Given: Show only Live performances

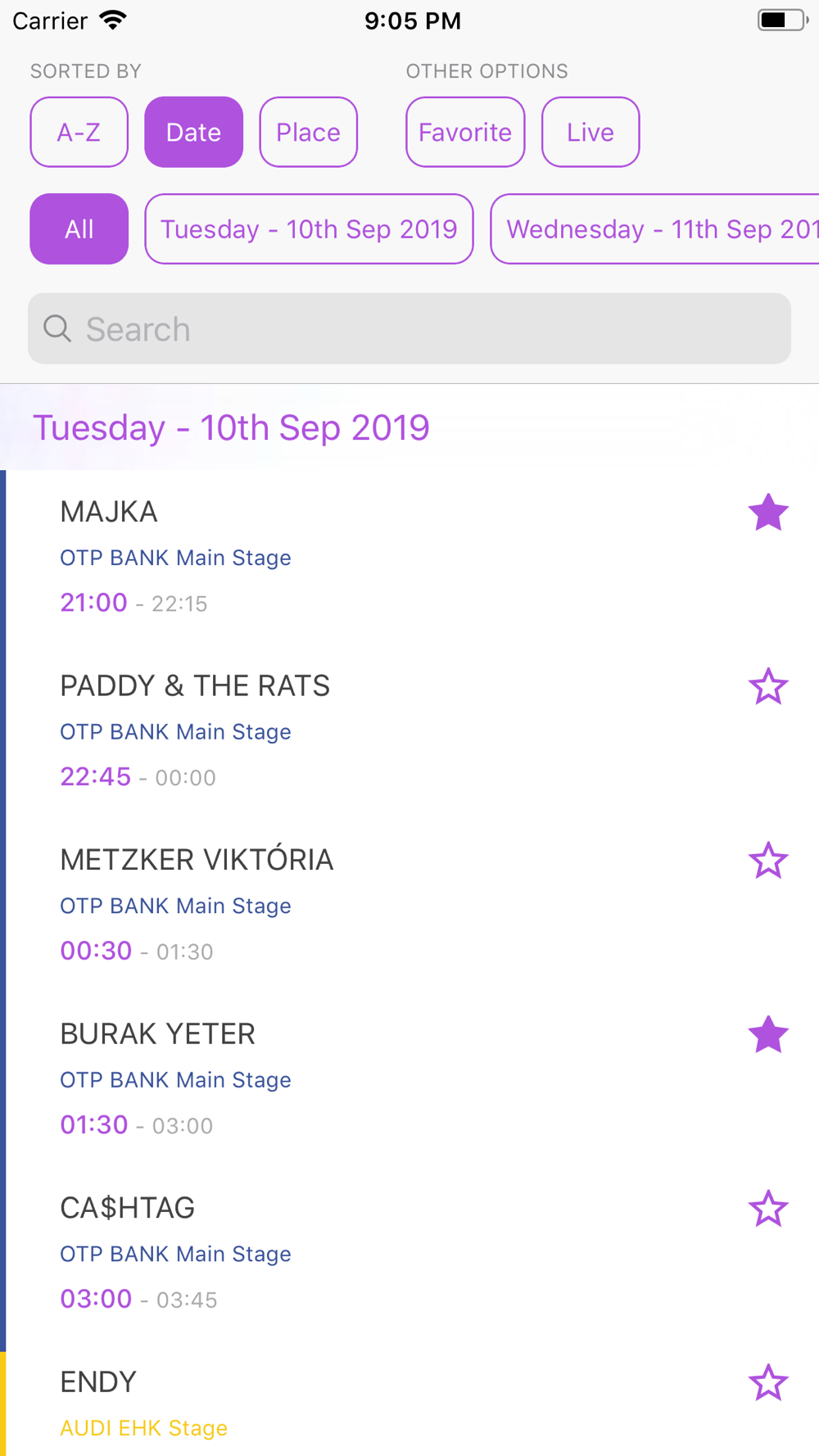Looking at the screenshot, I should pyautogui.click(x=590, y=132).
